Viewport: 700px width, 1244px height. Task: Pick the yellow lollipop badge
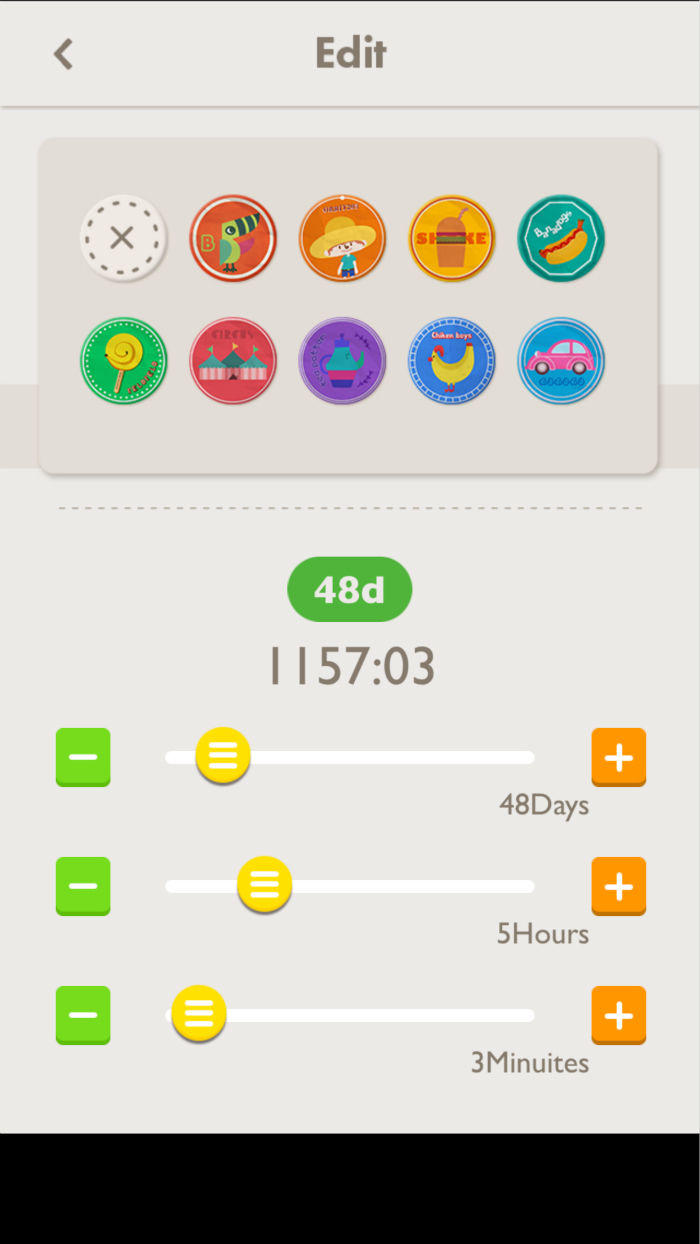point(122,360)
